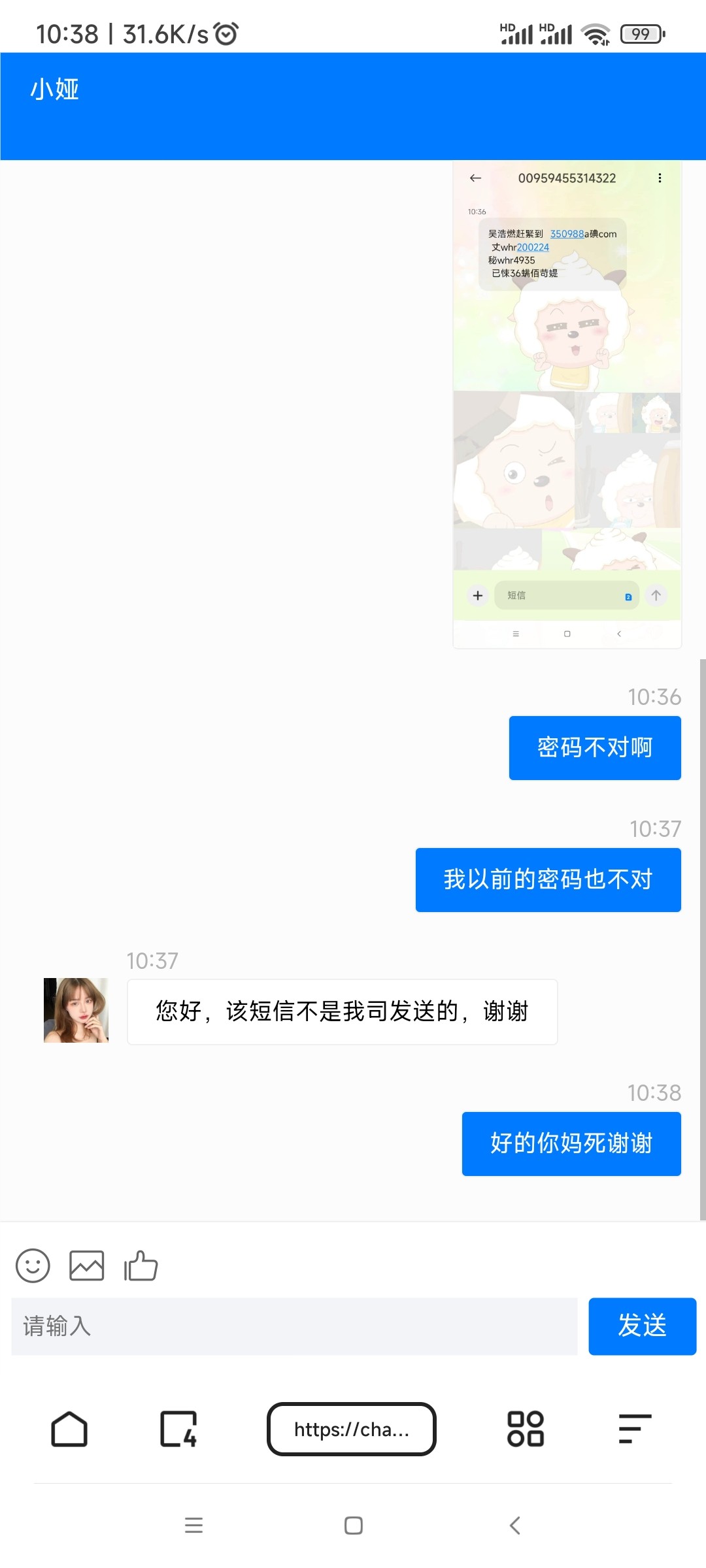Tap the https://cha... address bar
This screenshot has width=706, height=1568.
pyautogui.click(x=352, y=1429)
